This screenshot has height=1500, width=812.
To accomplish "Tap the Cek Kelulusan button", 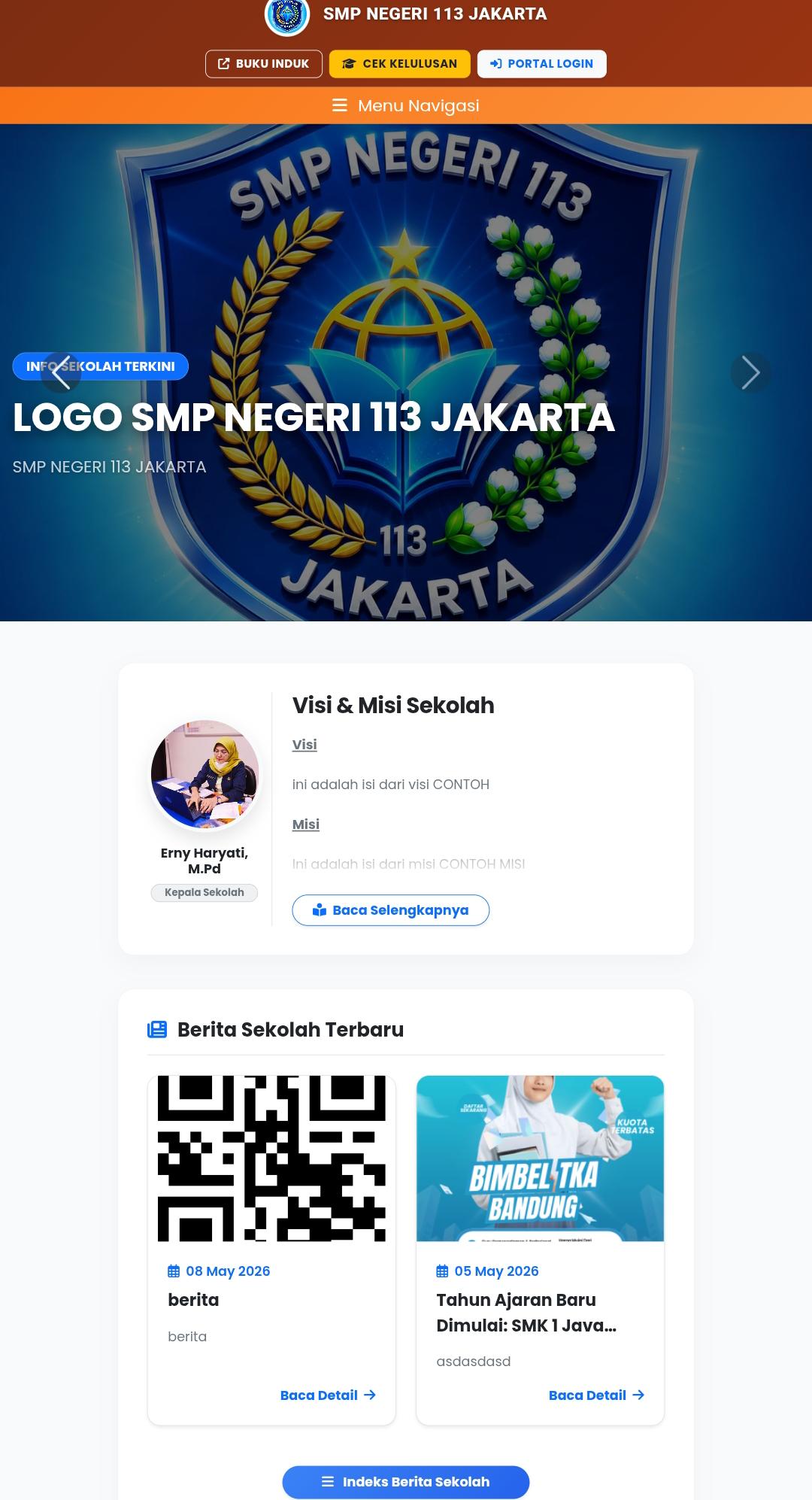I will click(400, 64).
